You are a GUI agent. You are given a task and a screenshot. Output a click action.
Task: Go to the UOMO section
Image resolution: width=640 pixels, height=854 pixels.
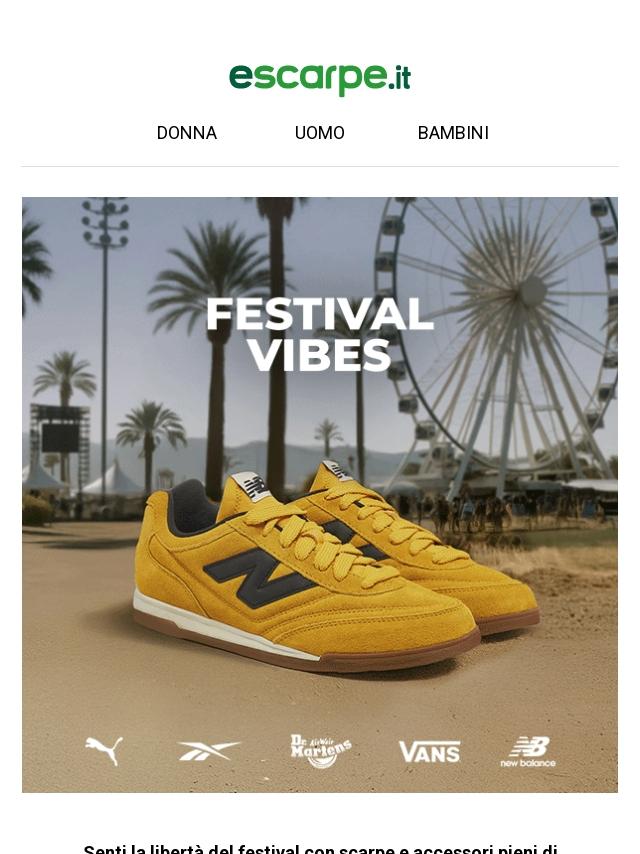coord(319,133)
